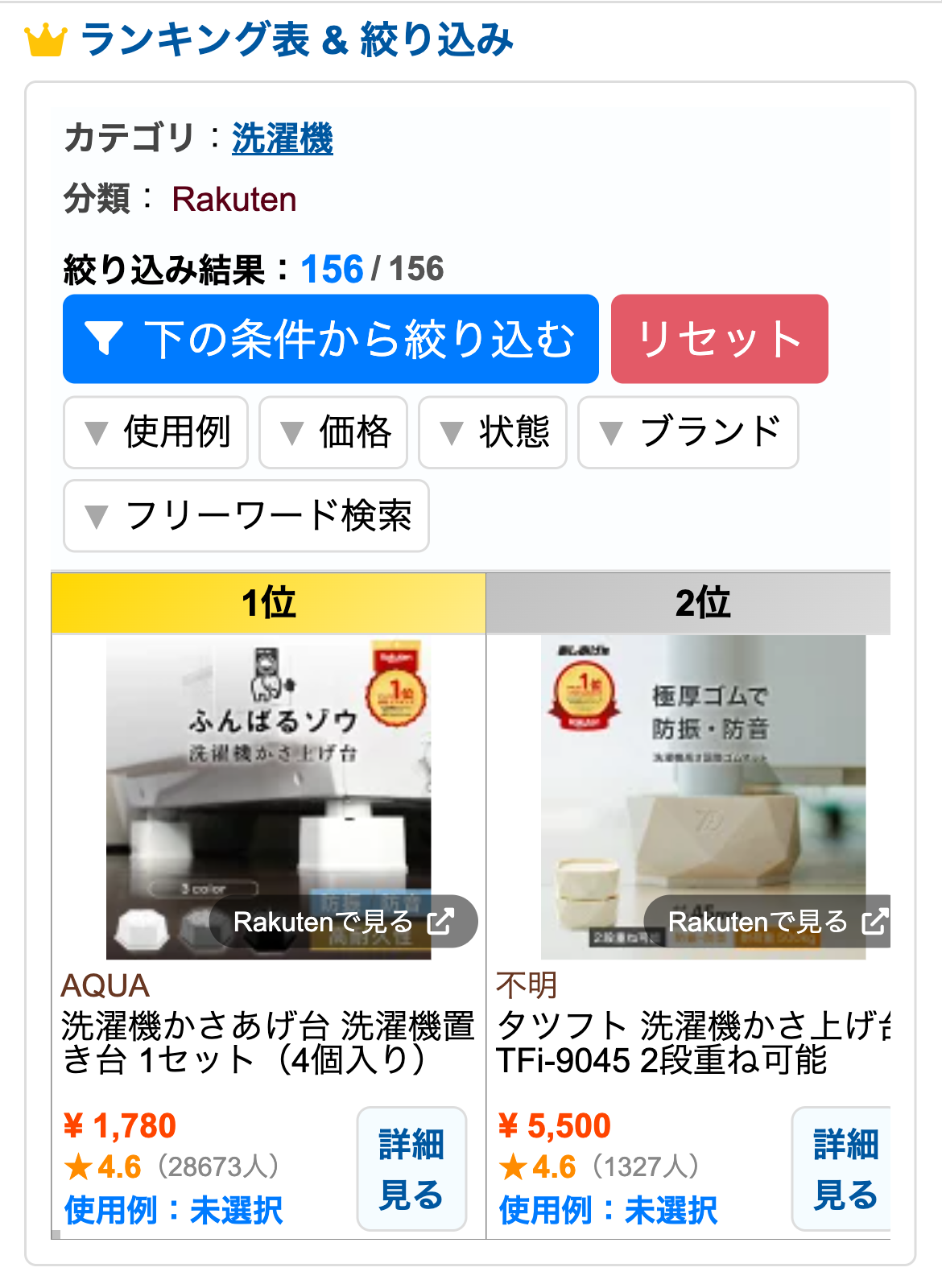Viewport: 942px width, 1288px height.
Task: View AQUA product on Rakuten
Action: tap(343, 922)
